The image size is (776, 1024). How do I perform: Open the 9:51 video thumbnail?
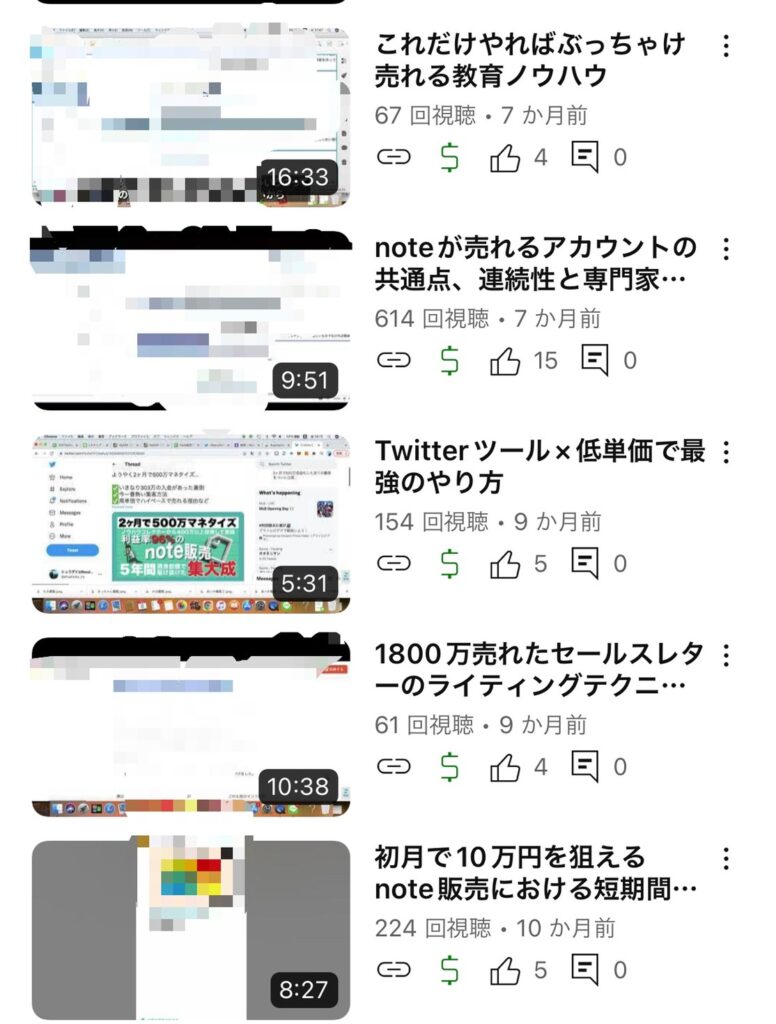[x=190, y=320]
